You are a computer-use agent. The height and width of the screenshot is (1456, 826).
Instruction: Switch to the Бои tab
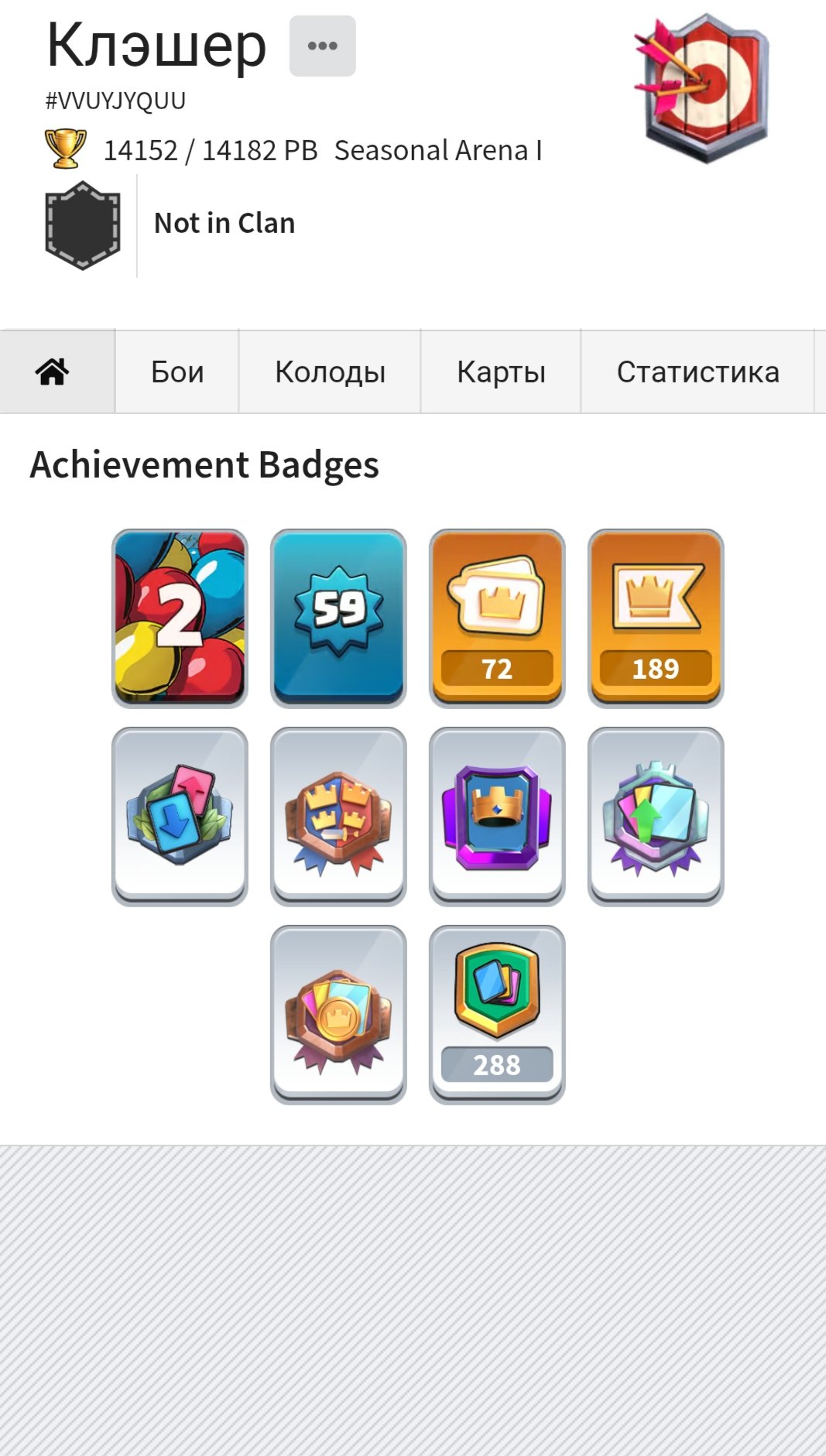tap(177, 372)
